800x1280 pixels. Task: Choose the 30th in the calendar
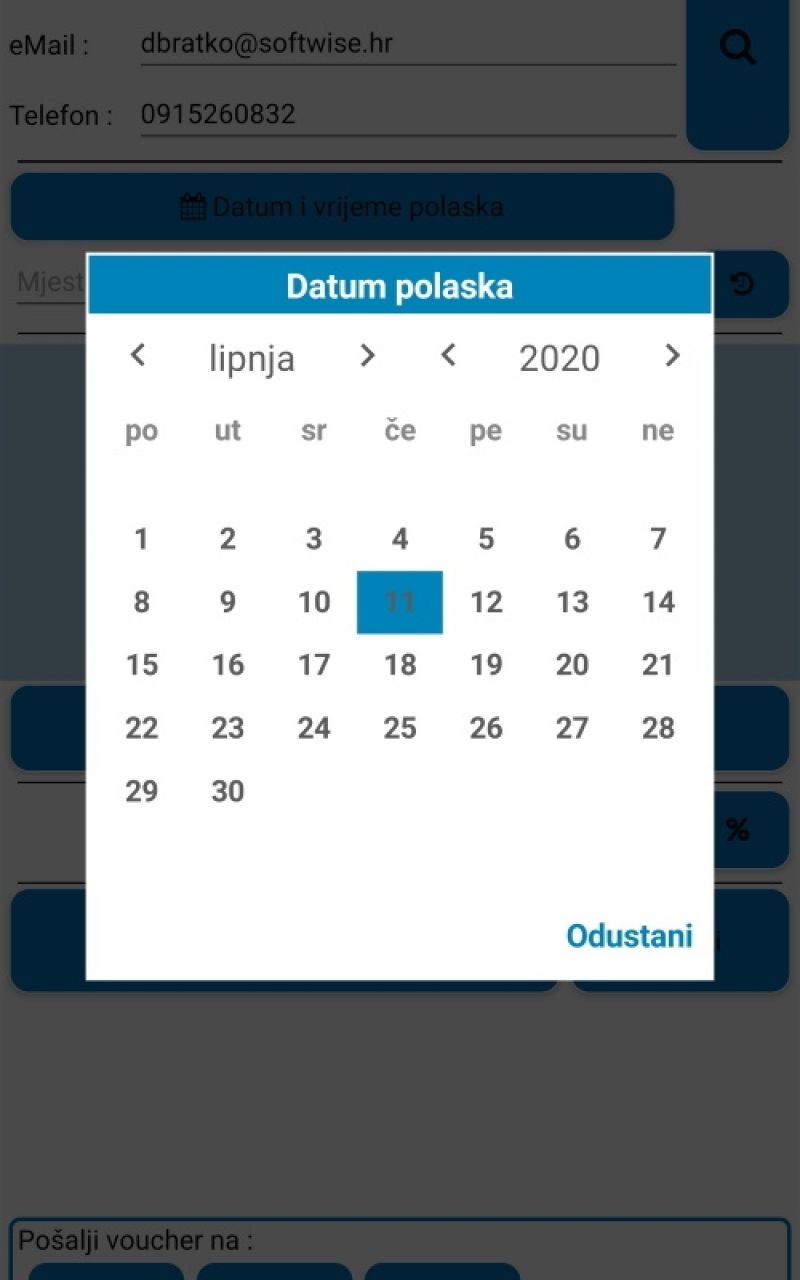click(x=228, y=791)
